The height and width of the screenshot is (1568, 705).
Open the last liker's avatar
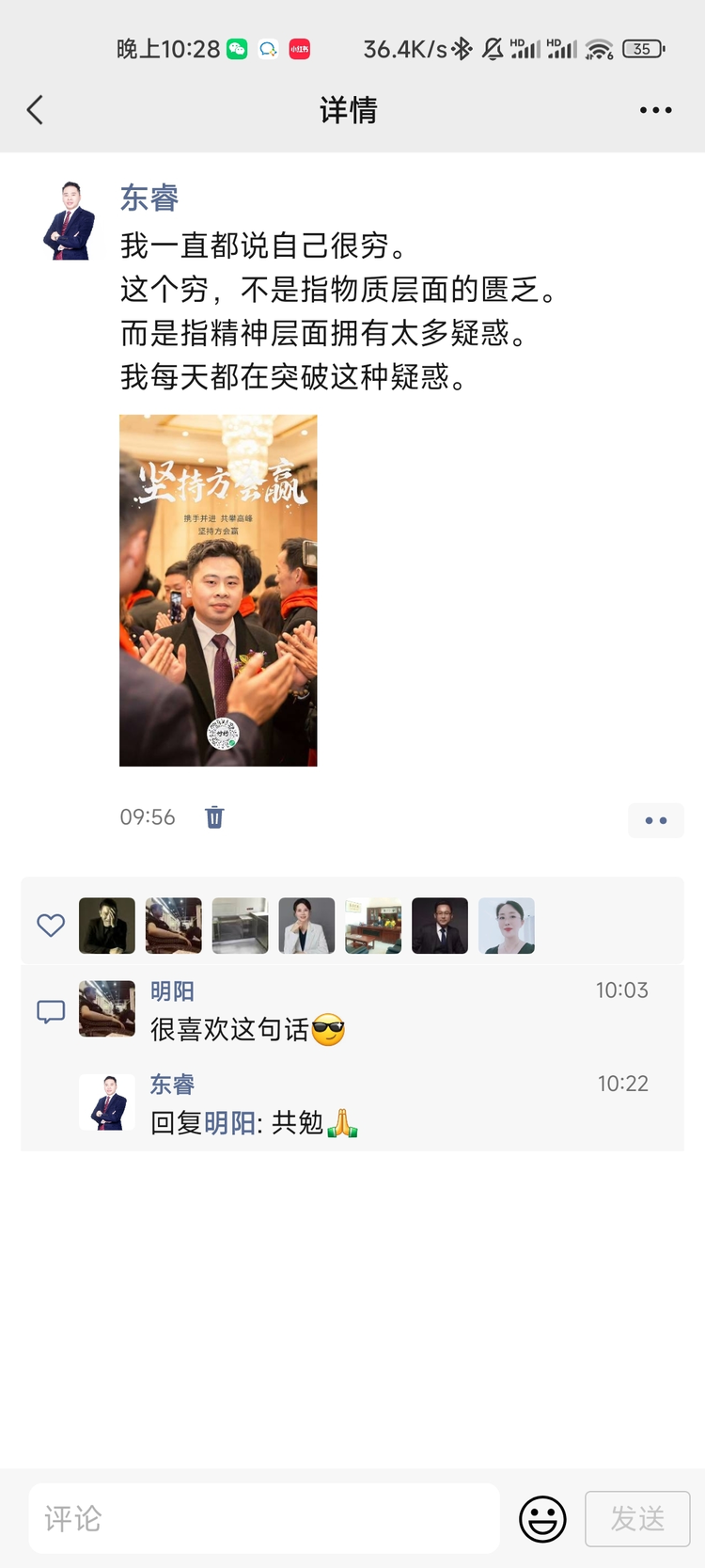tap(507, 926)
